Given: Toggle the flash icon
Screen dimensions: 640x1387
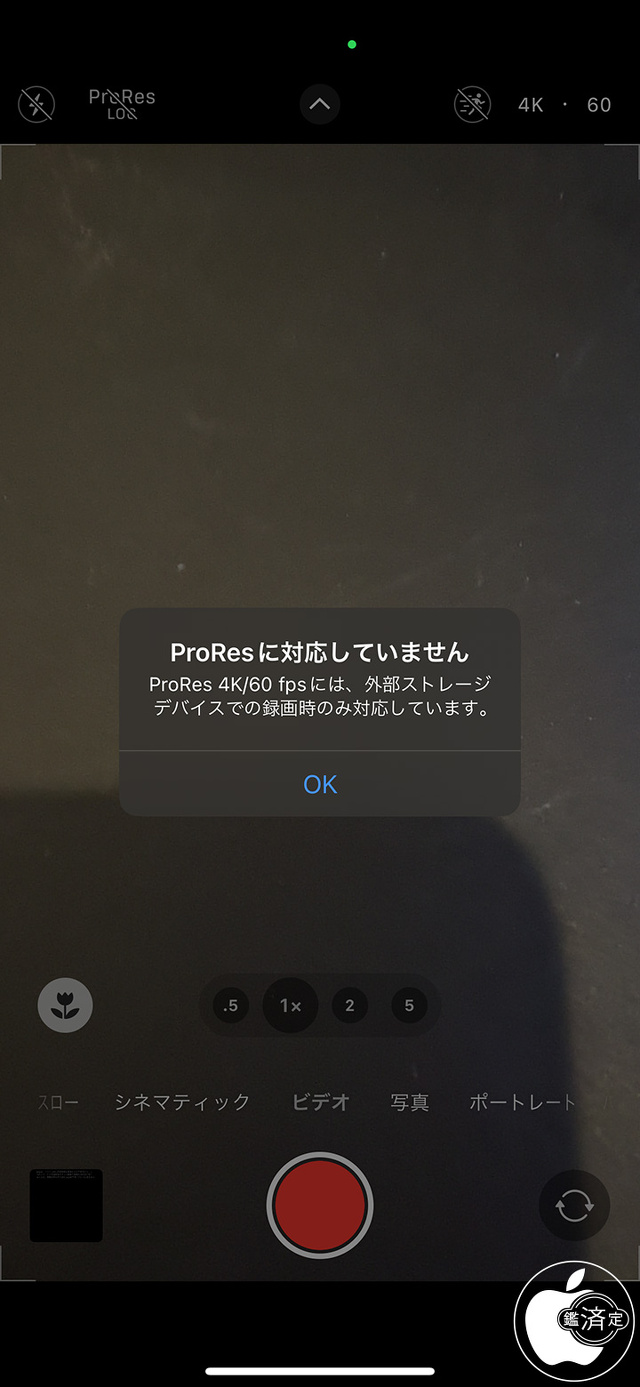Looking at the screenshot, I should 37,104.
